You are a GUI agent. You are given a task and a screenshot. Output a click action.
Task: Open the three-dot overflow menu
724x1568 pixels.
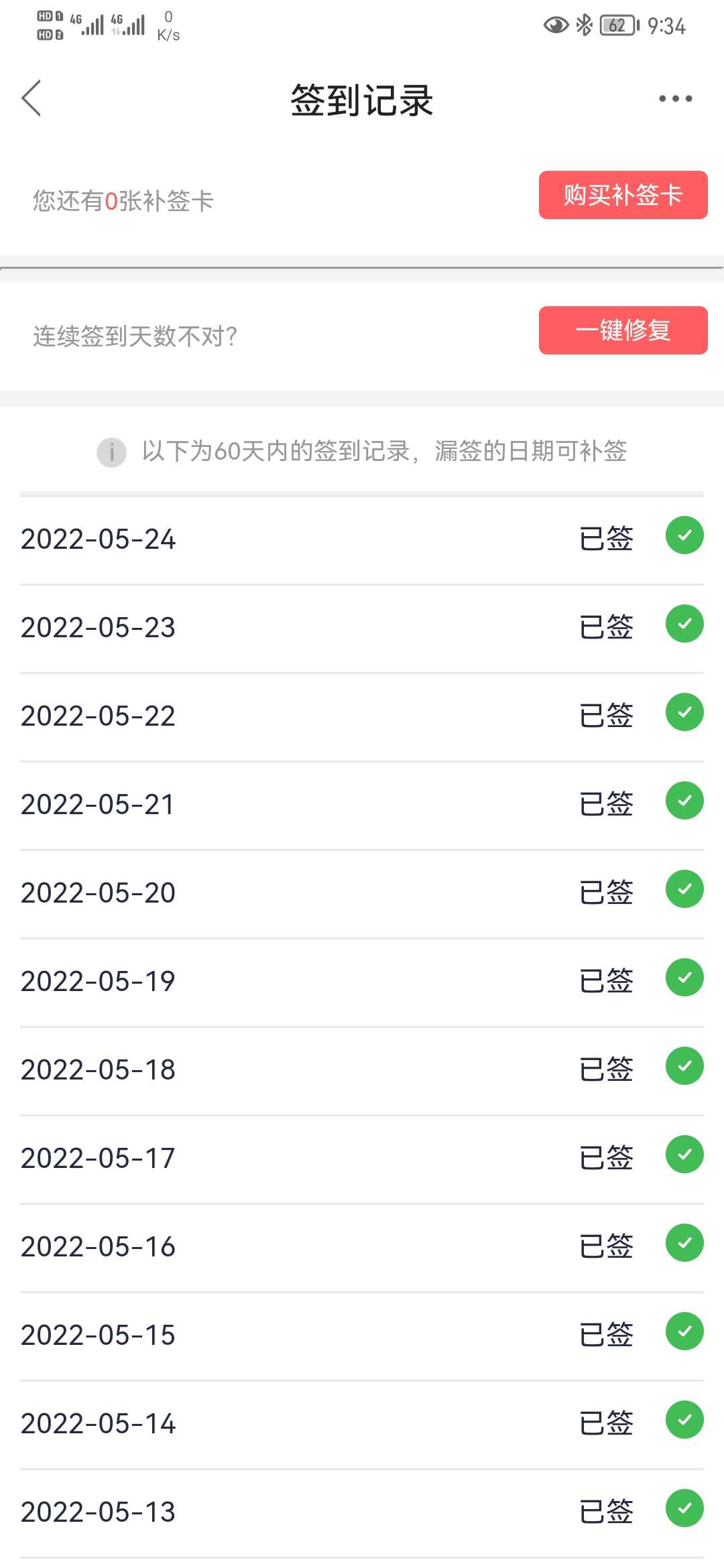pyautogui.click(x=675, y=99)
